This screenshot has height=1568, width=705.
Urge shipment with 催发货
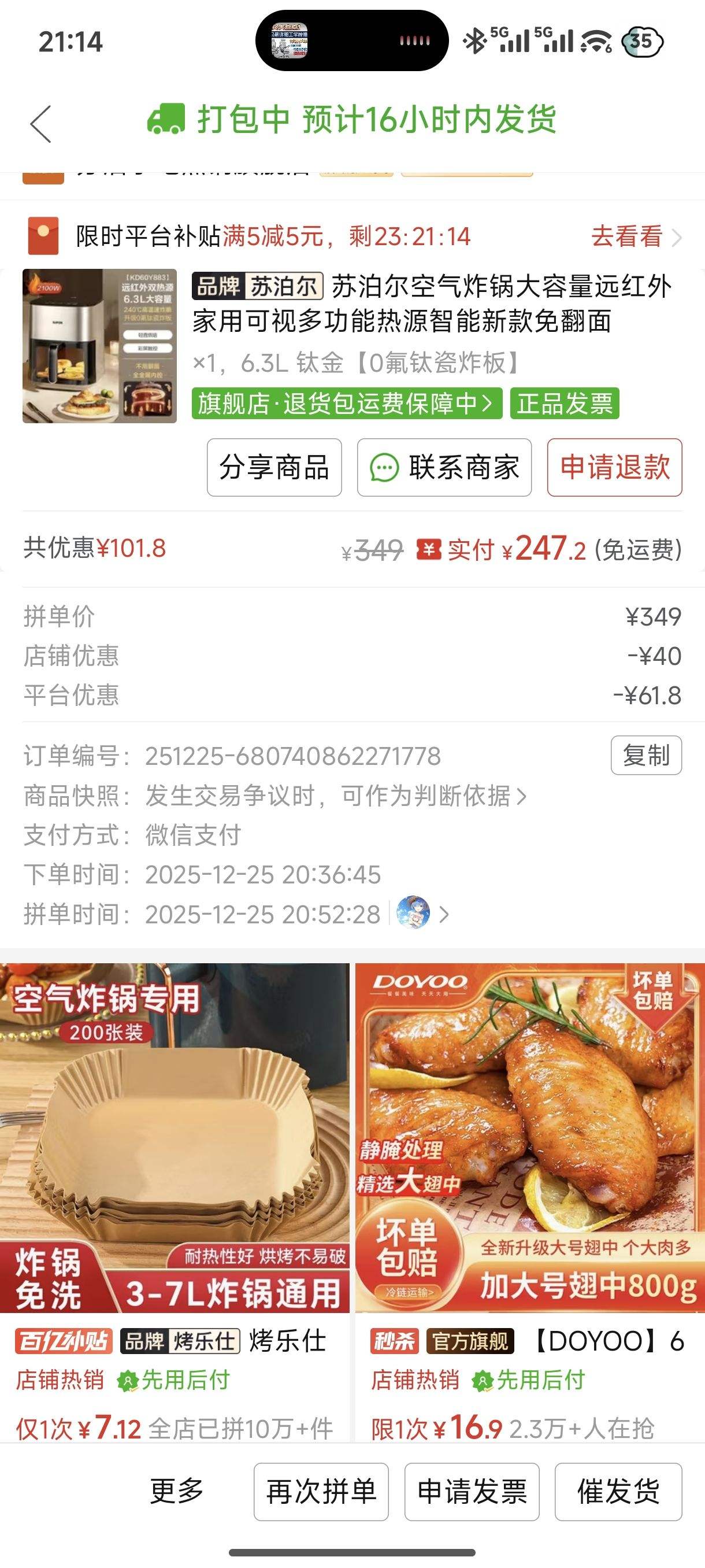[x=618, y=1491]
